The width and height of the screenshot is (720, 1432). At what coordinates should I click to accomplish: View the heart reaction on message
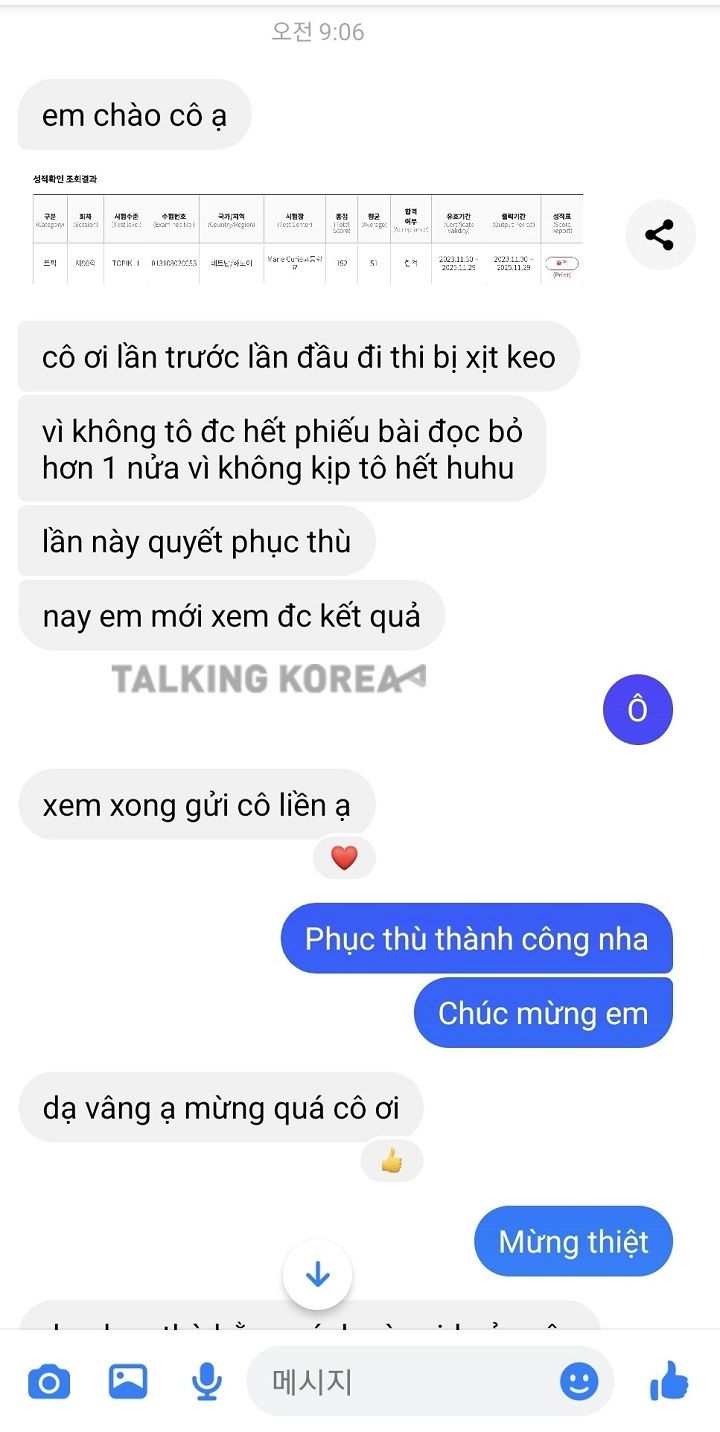tap(343, 858)
